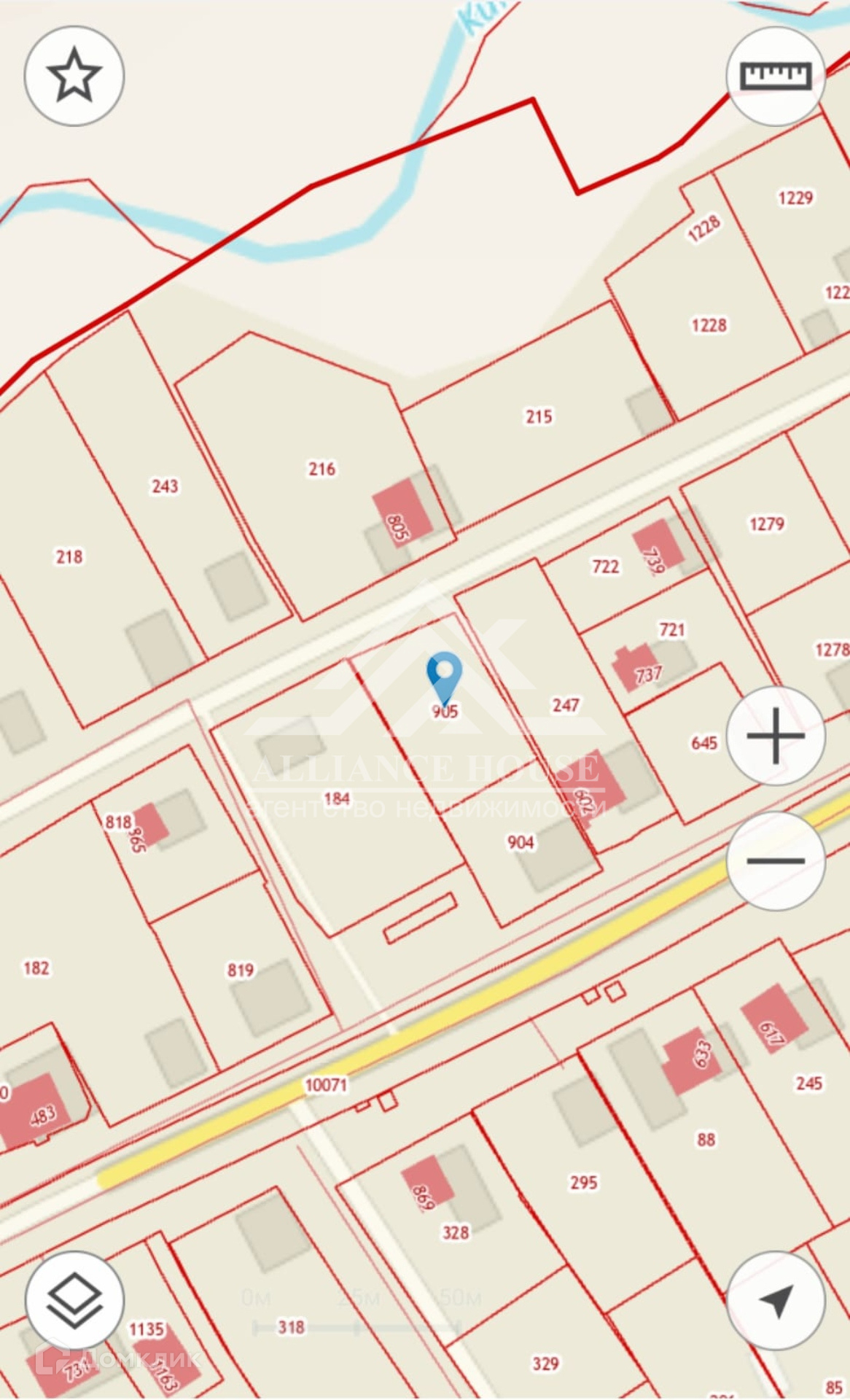Open the ruler measurement tool
This screenshot has width=850, height=1400.
(776, 76)
